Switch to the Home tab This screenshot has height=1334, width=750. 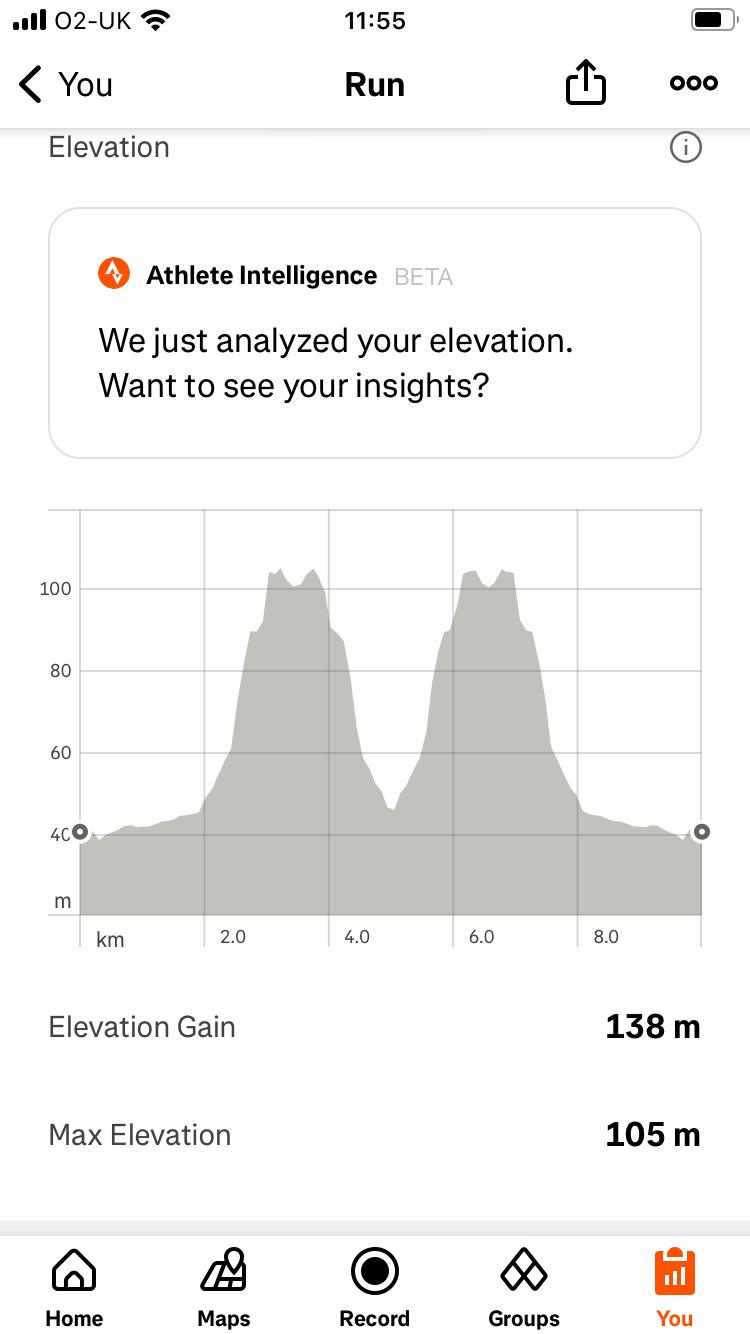click(x=75, y=1288)
